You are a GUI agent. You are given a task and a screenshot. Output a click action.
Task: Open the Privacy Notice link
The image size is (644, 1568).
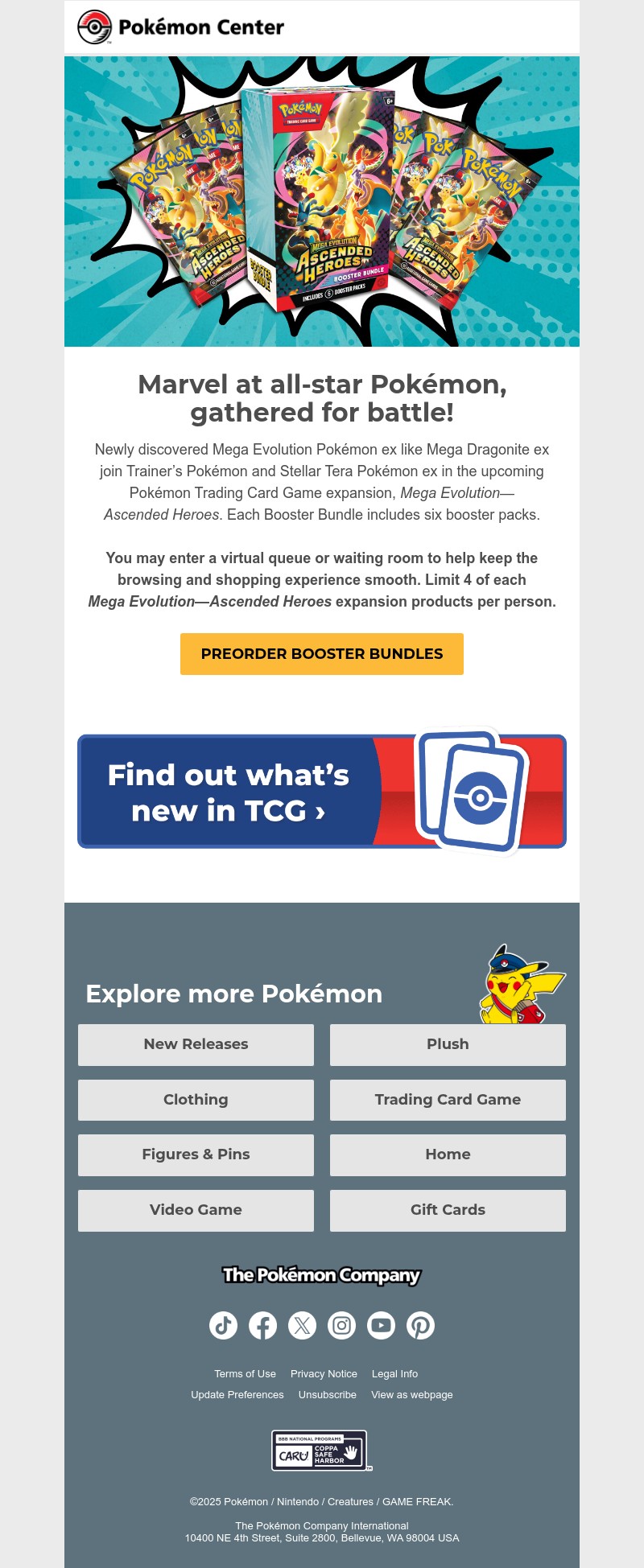click(324, 1373)
